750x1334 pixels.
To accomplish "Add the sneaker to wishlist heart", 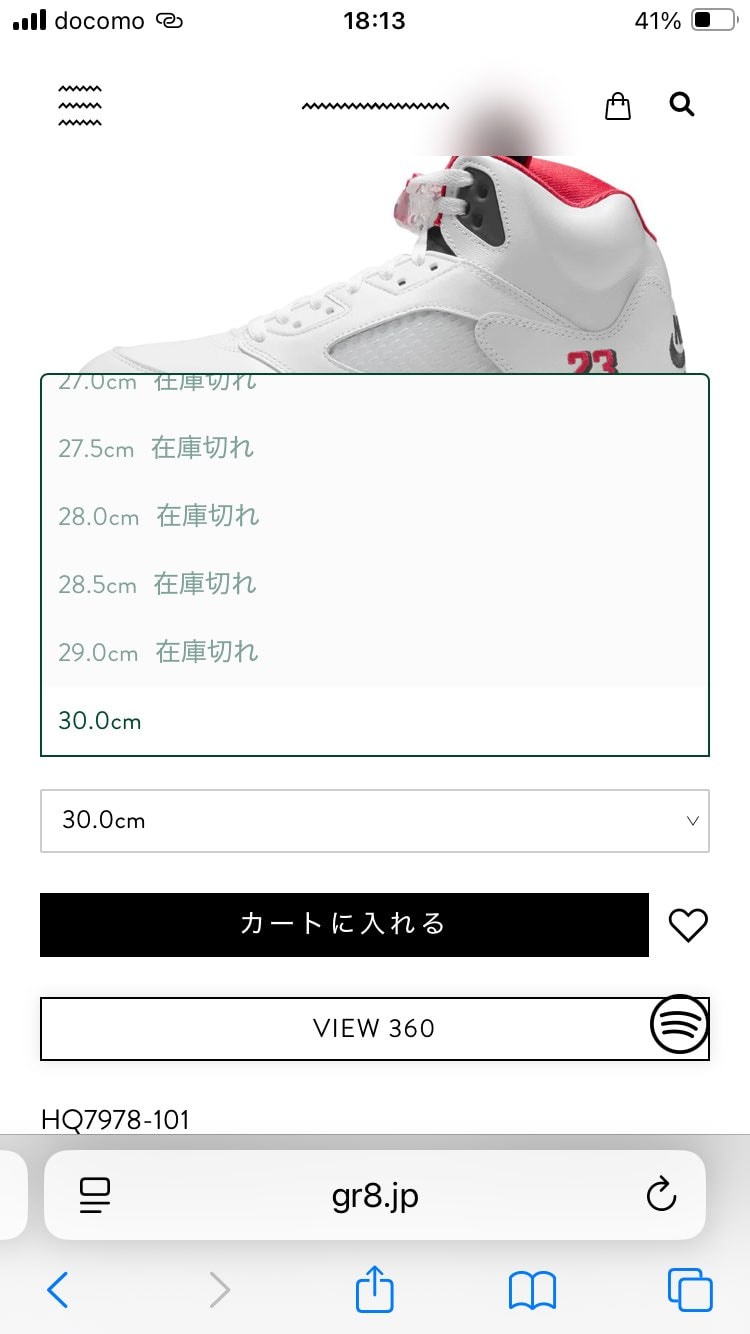I will point(688,925).
